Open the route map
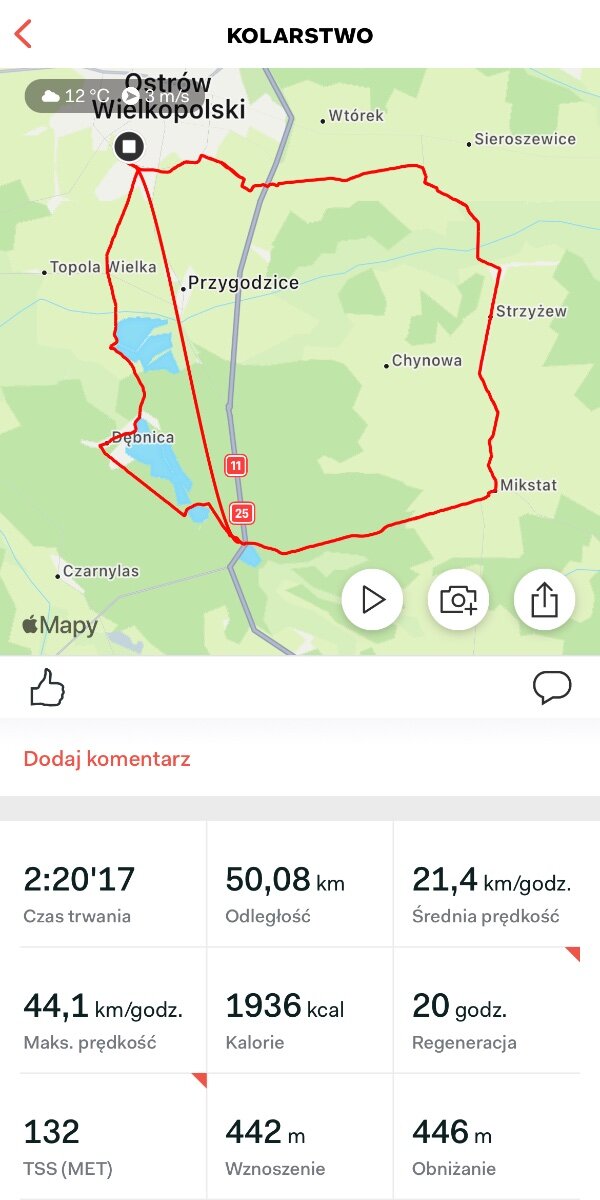Image resolution: width=600 pixels, height=1200 pixels. 300,362
